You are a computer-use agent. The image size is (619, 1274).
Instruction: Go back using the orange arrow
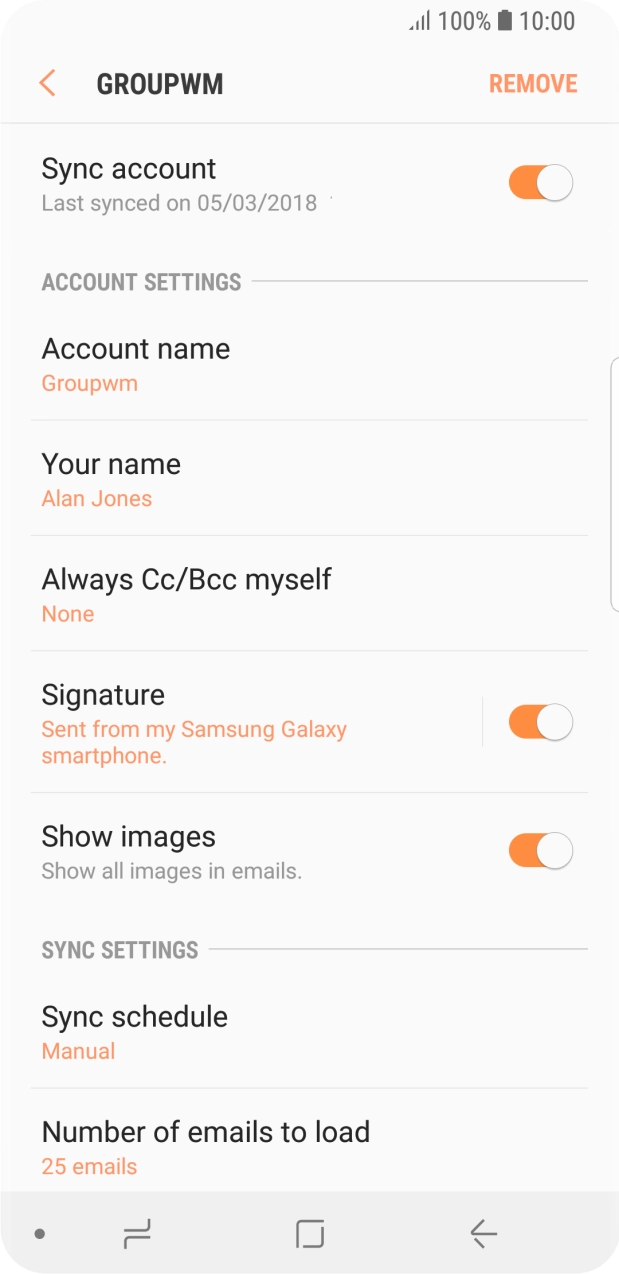47,83
